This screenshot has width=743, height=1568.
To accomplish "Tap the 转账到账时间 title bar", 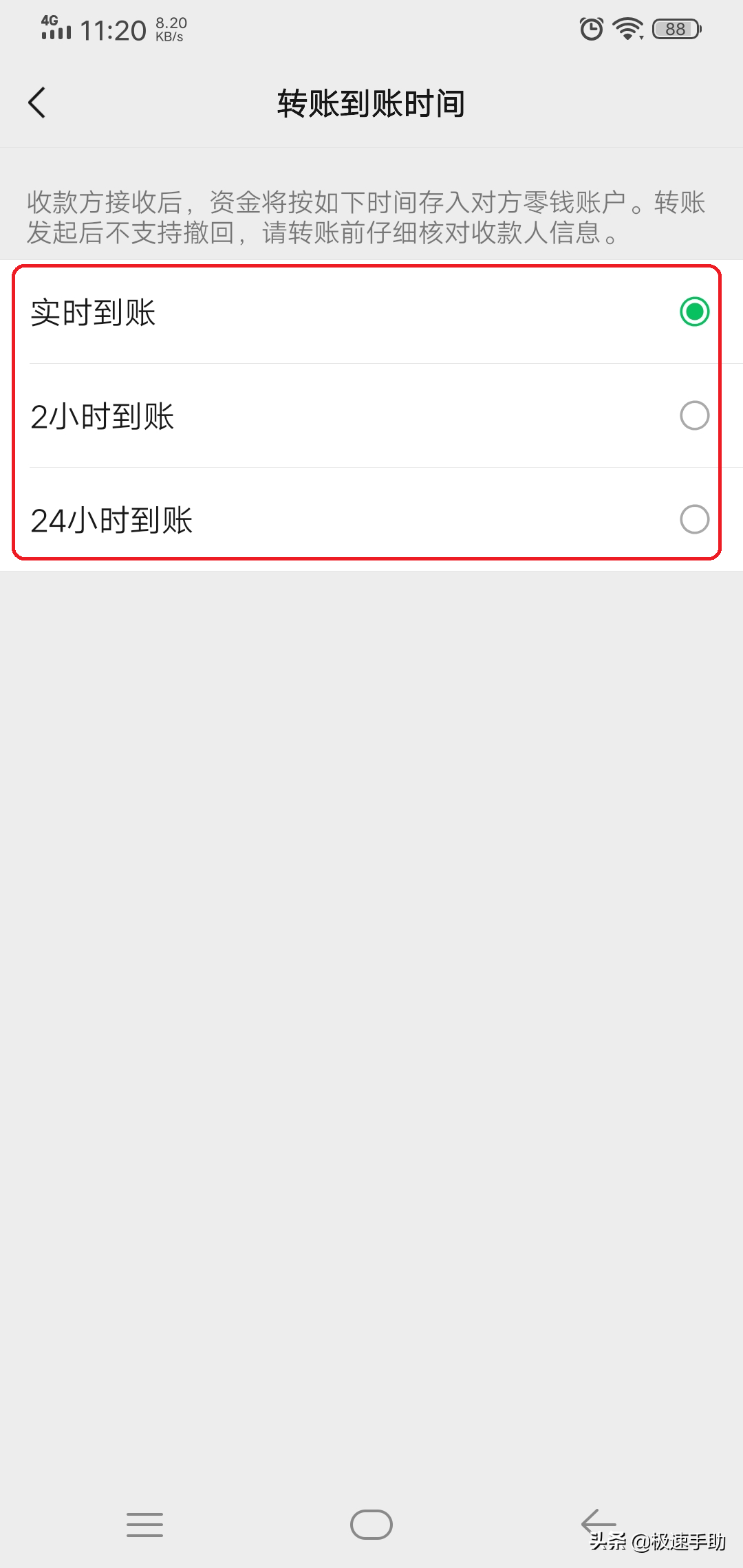I will pyautogui.click(x=371, y=103).
